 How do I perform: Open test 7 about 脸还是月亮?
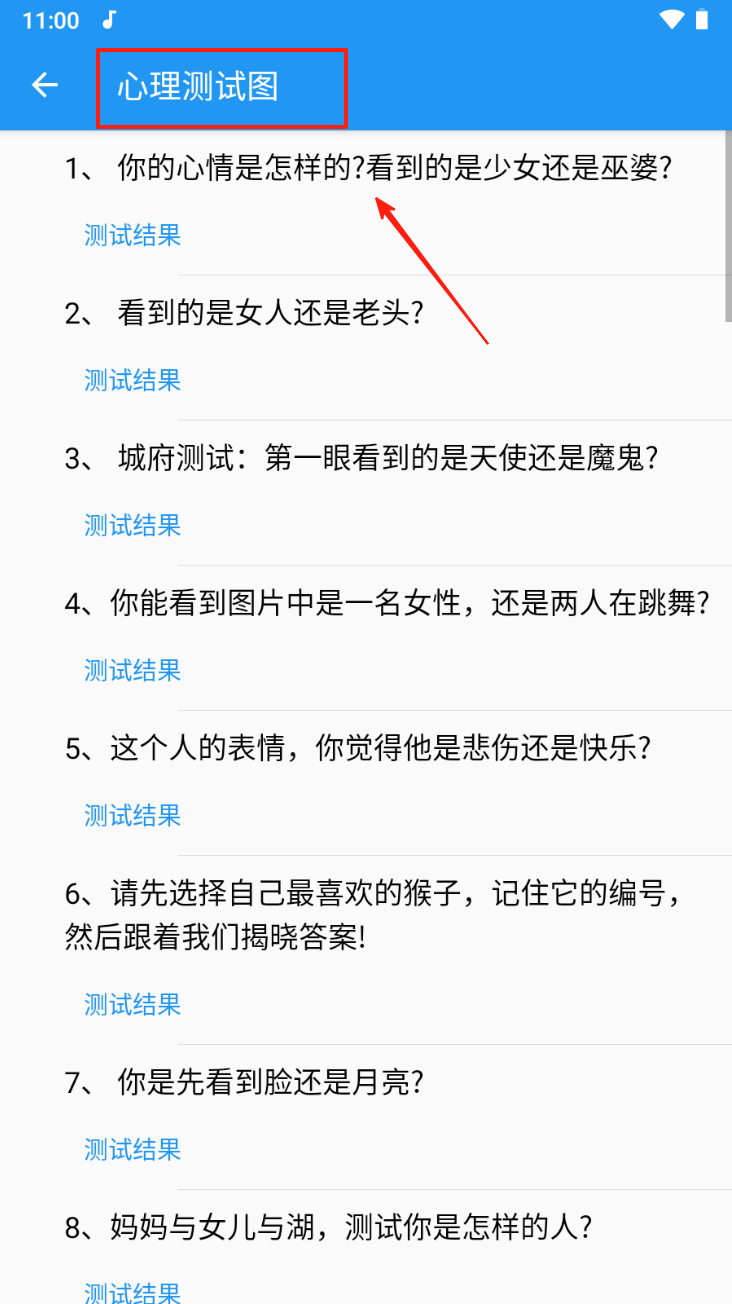pos(245,1083)
